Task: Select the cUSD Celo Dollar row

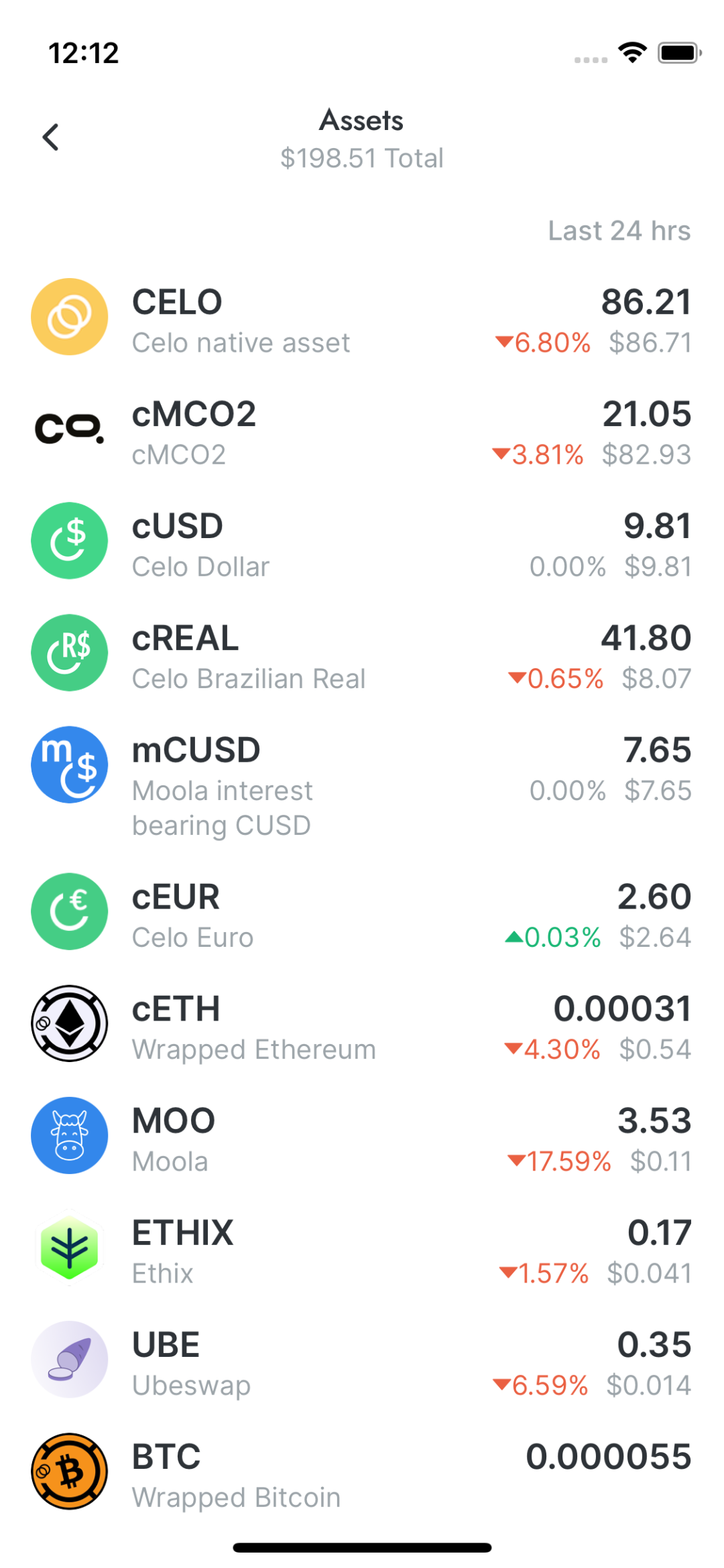Action: pos(362,543)
